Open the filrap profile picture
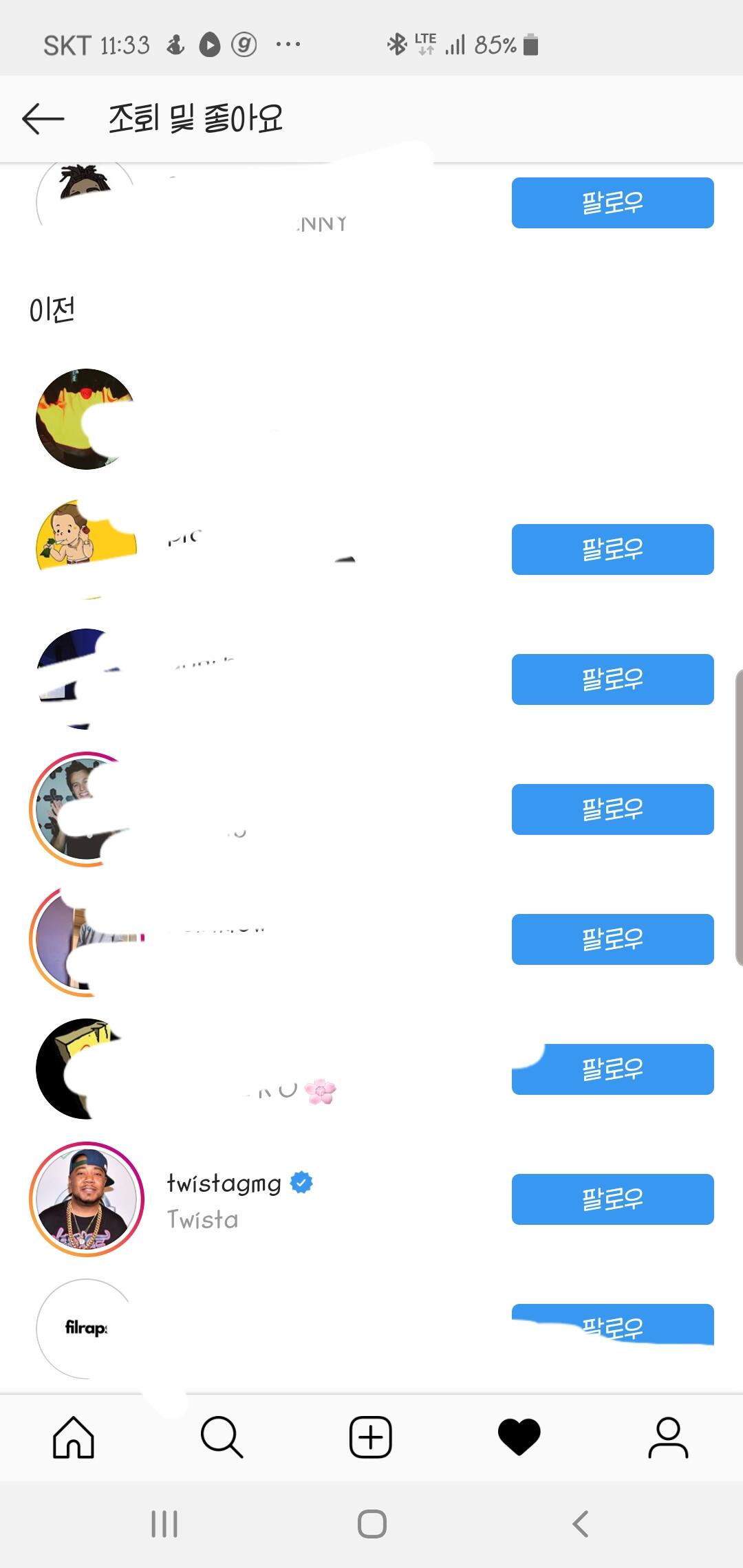Image resolution: width=743 pixels, height=1568 pixels. (87, 1329)
